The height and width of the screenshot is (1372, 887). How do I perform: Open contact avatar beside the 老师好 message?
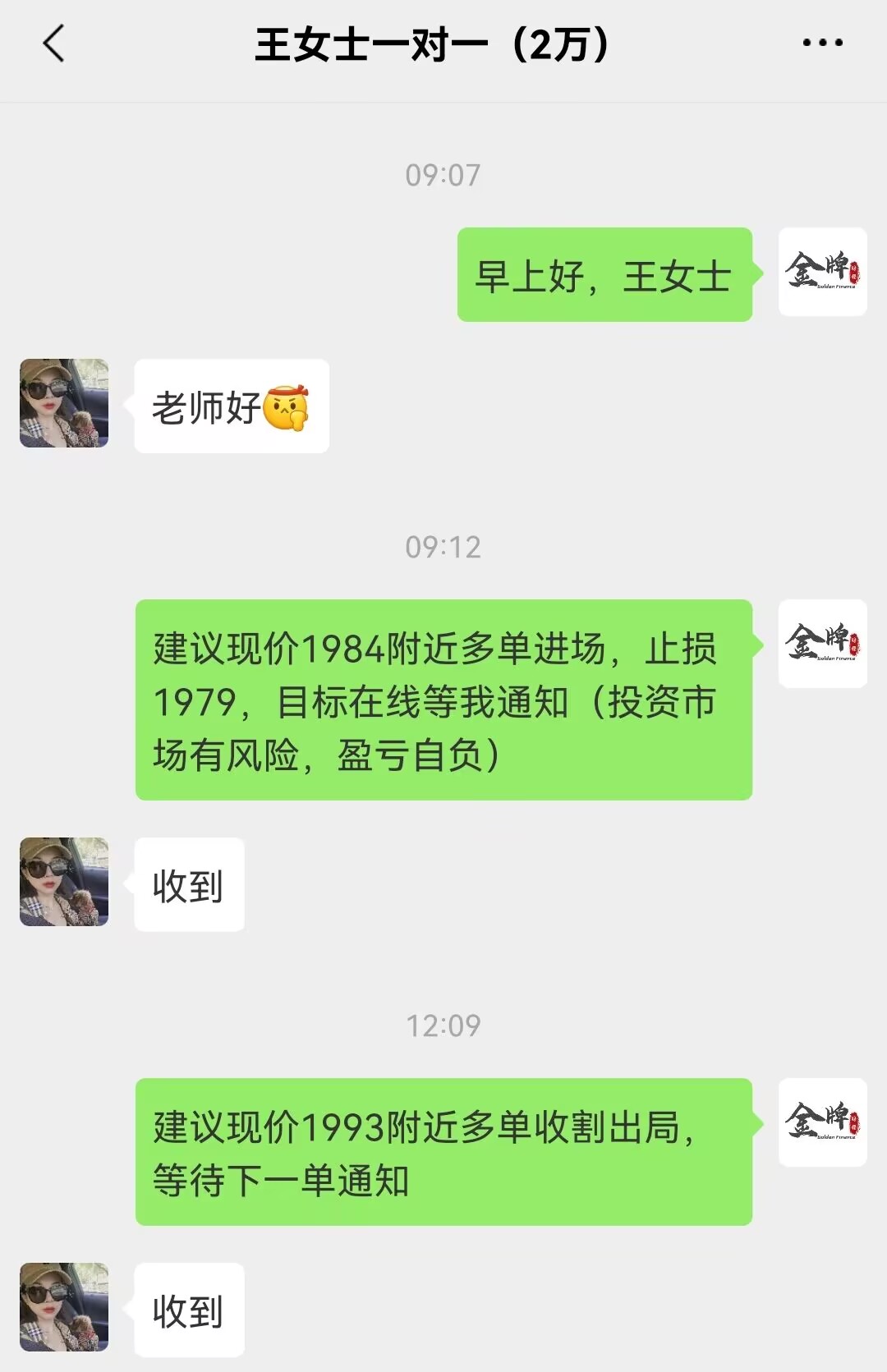click(x=64, y=403)
